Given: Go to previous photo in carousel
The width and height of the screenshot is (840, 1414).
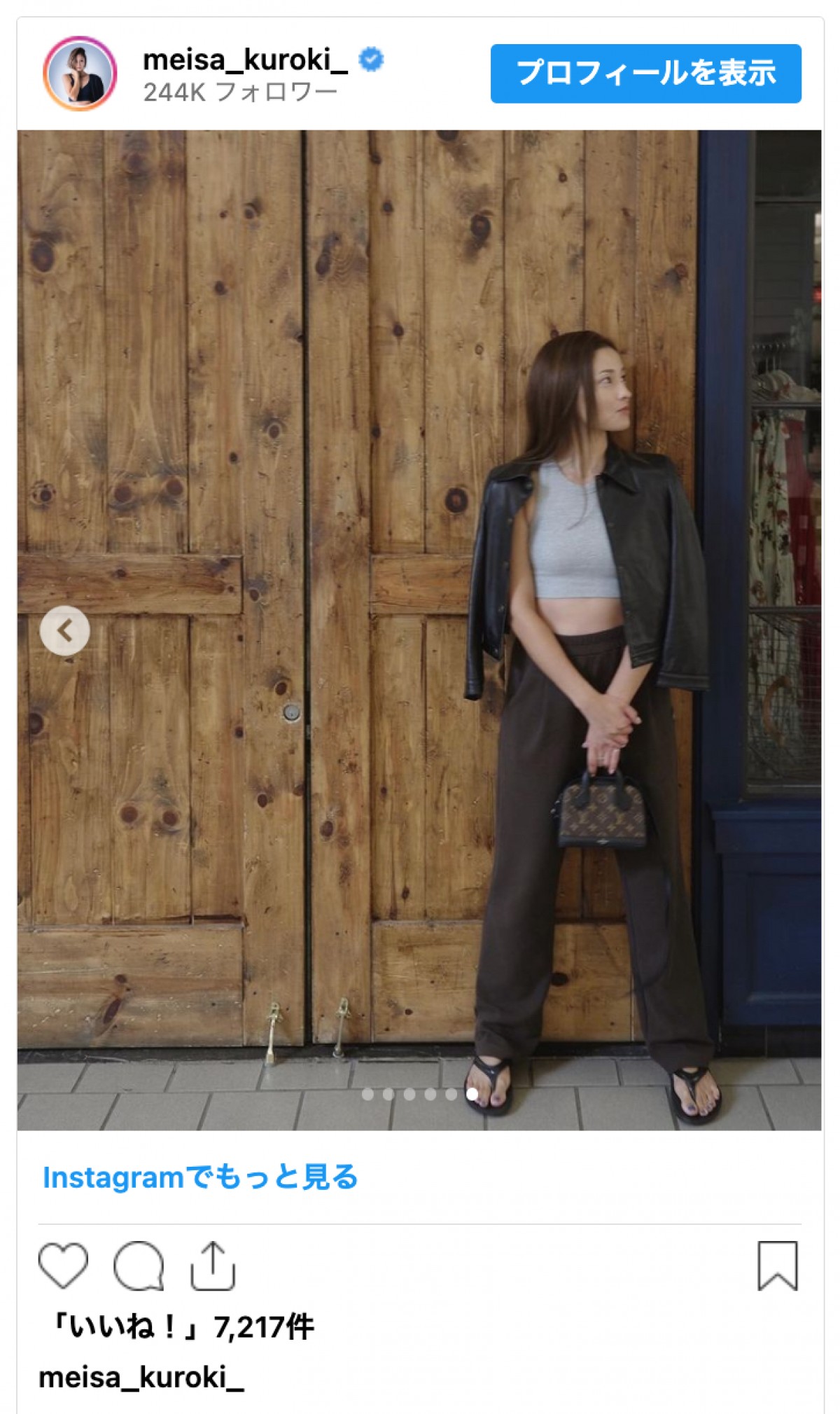Looking at the screenshot, I should (x=65, y=630).
